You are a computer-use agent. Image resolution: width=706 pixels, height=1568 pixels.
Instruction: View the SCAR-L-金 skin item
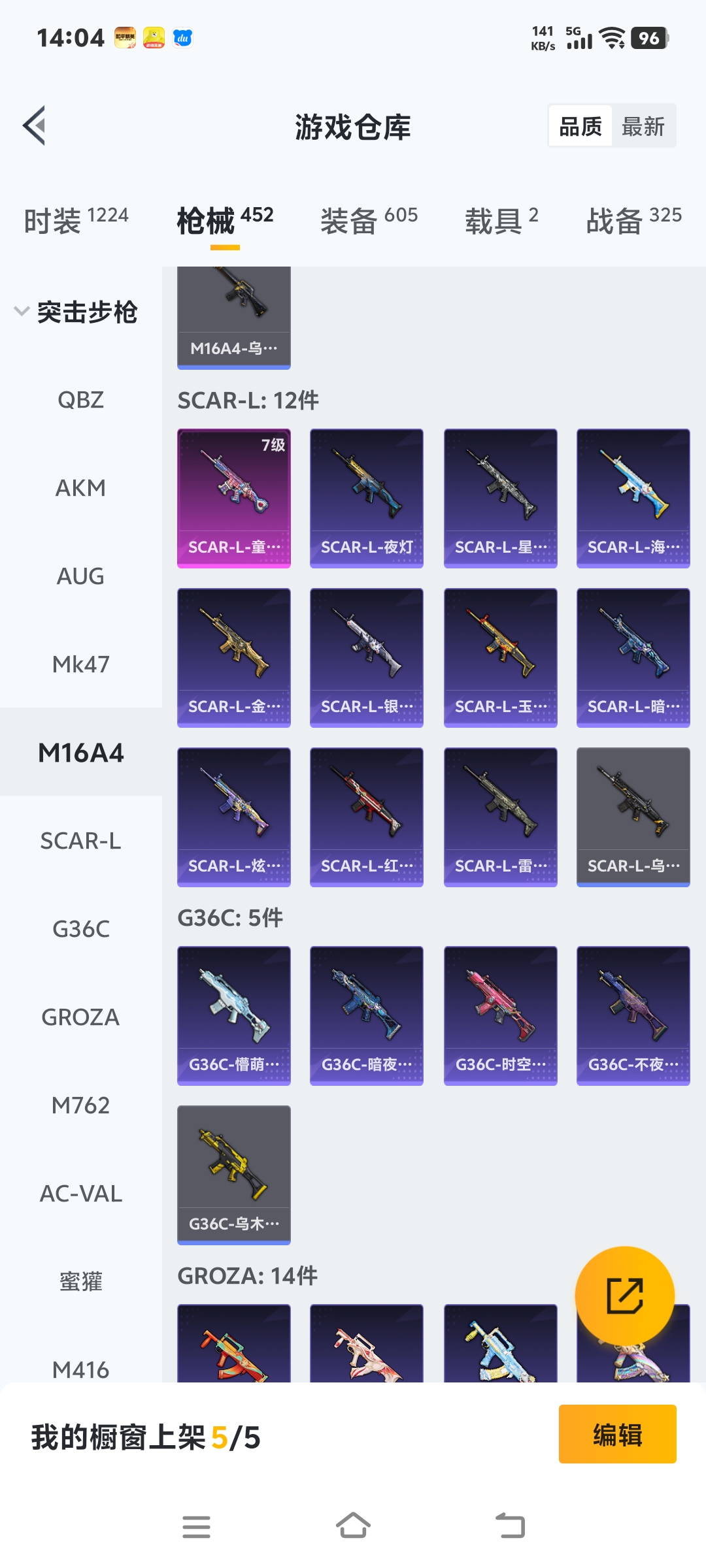point(234,657)
